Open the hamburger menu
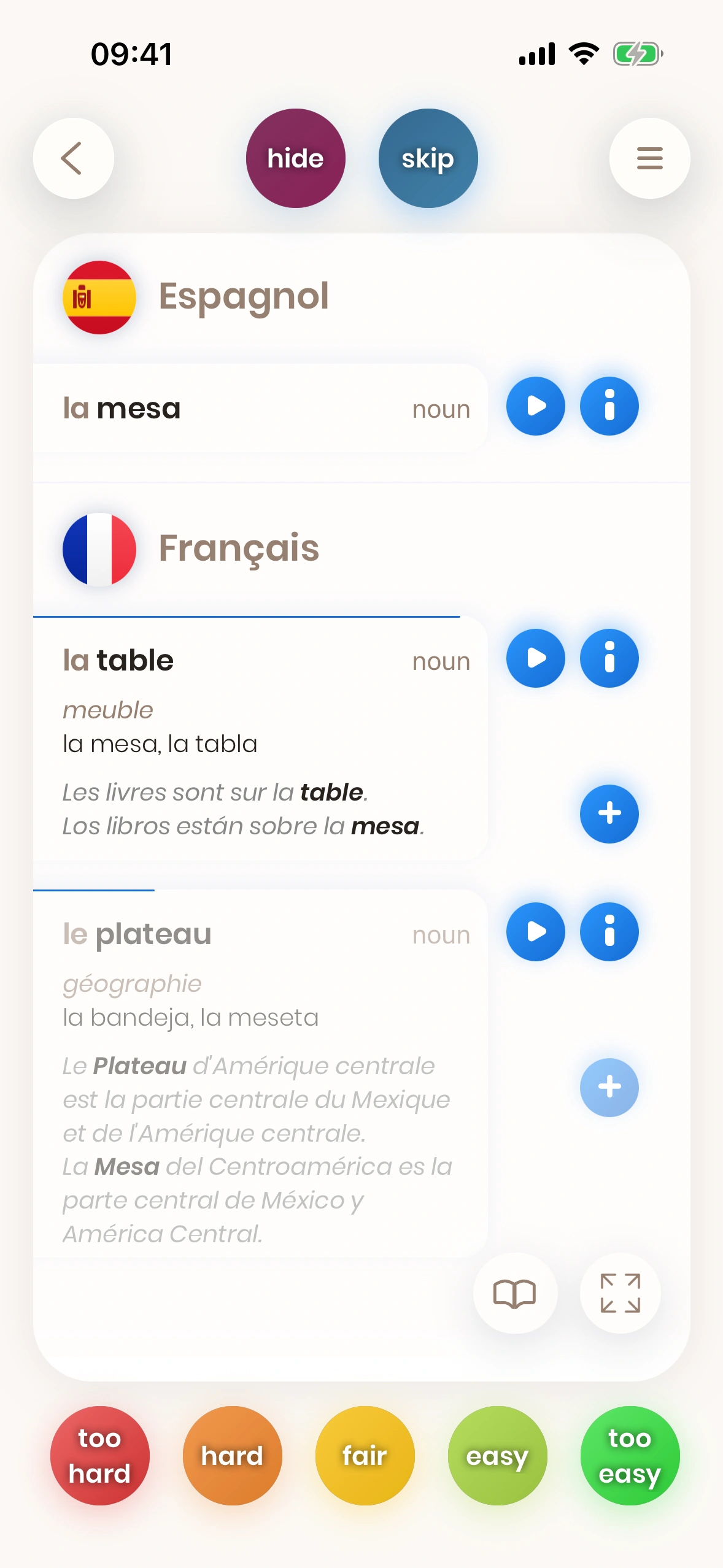Viewport: 723px width, 1568px height. click(649, 158)
